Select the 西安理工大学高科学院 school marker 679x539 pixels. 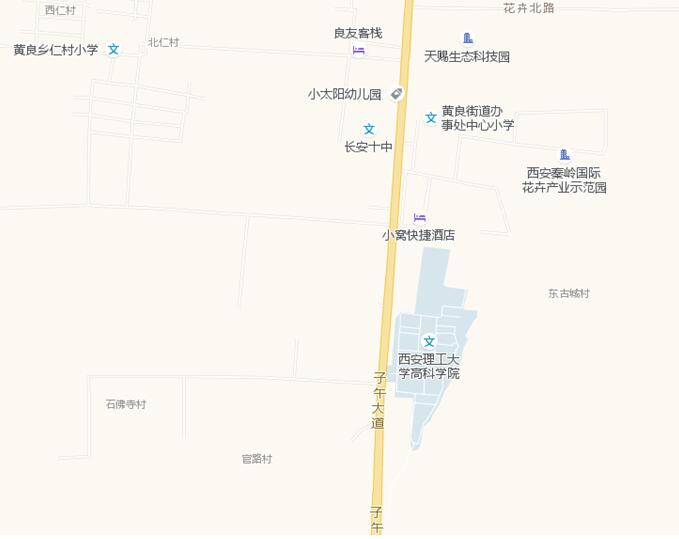429,341
